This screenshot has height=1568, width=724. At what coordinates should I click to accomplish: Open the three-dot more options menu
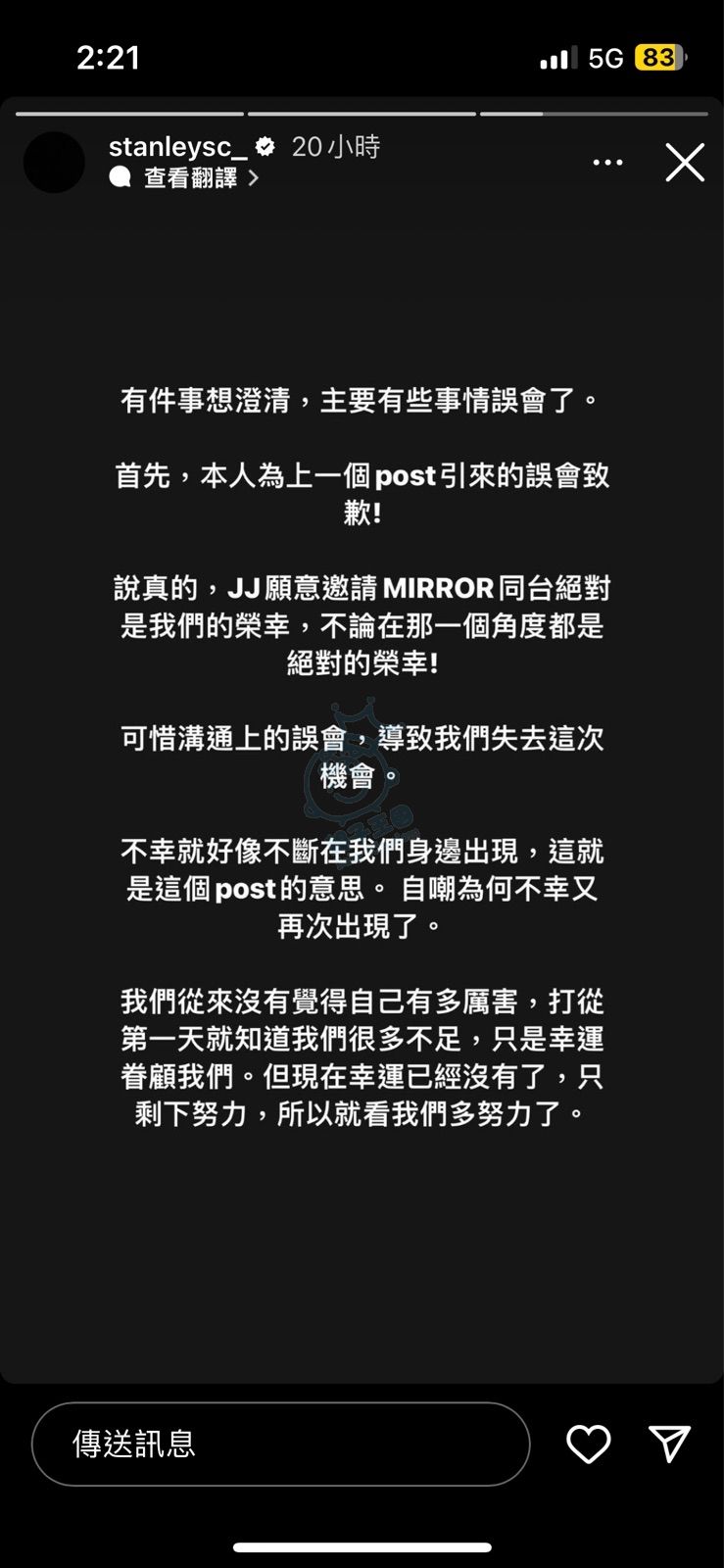click(607, 163)
